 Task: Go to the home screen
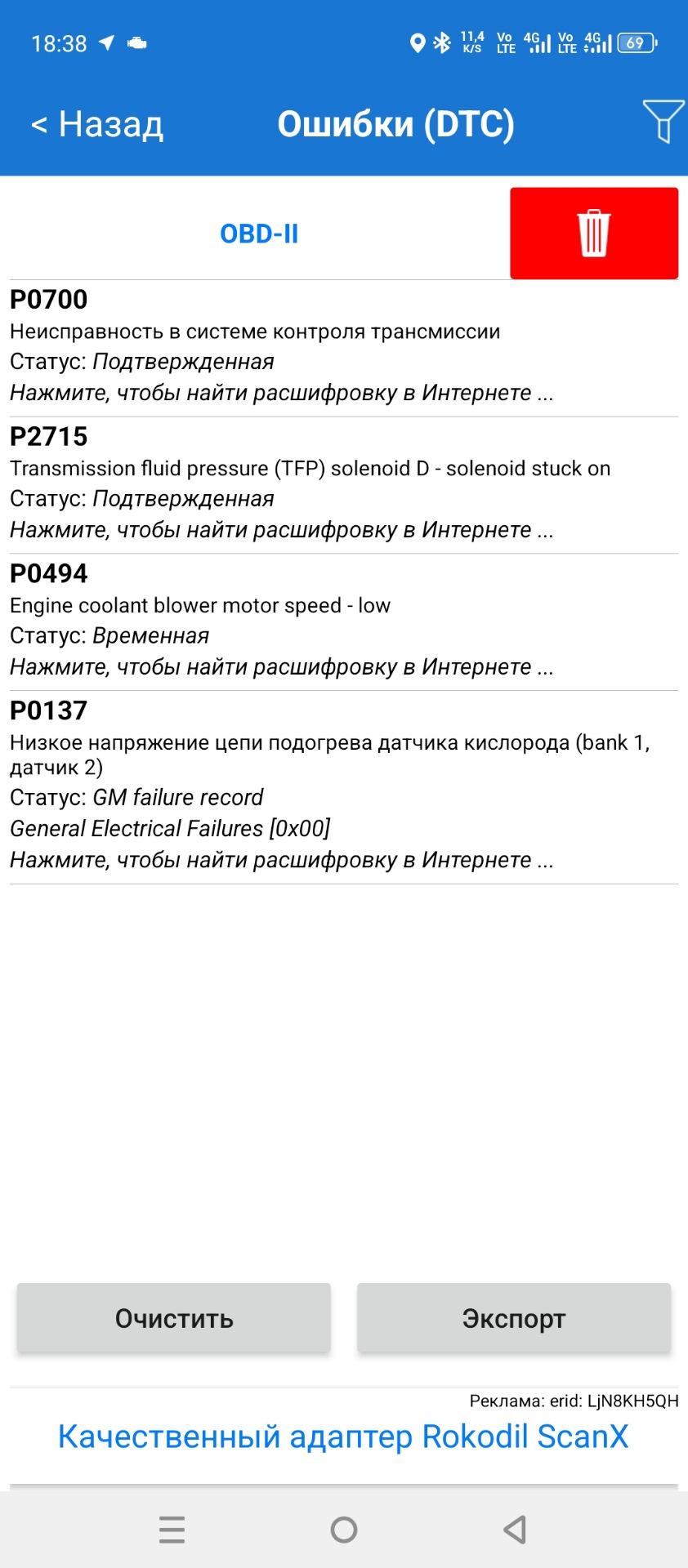coord(344,1530)
